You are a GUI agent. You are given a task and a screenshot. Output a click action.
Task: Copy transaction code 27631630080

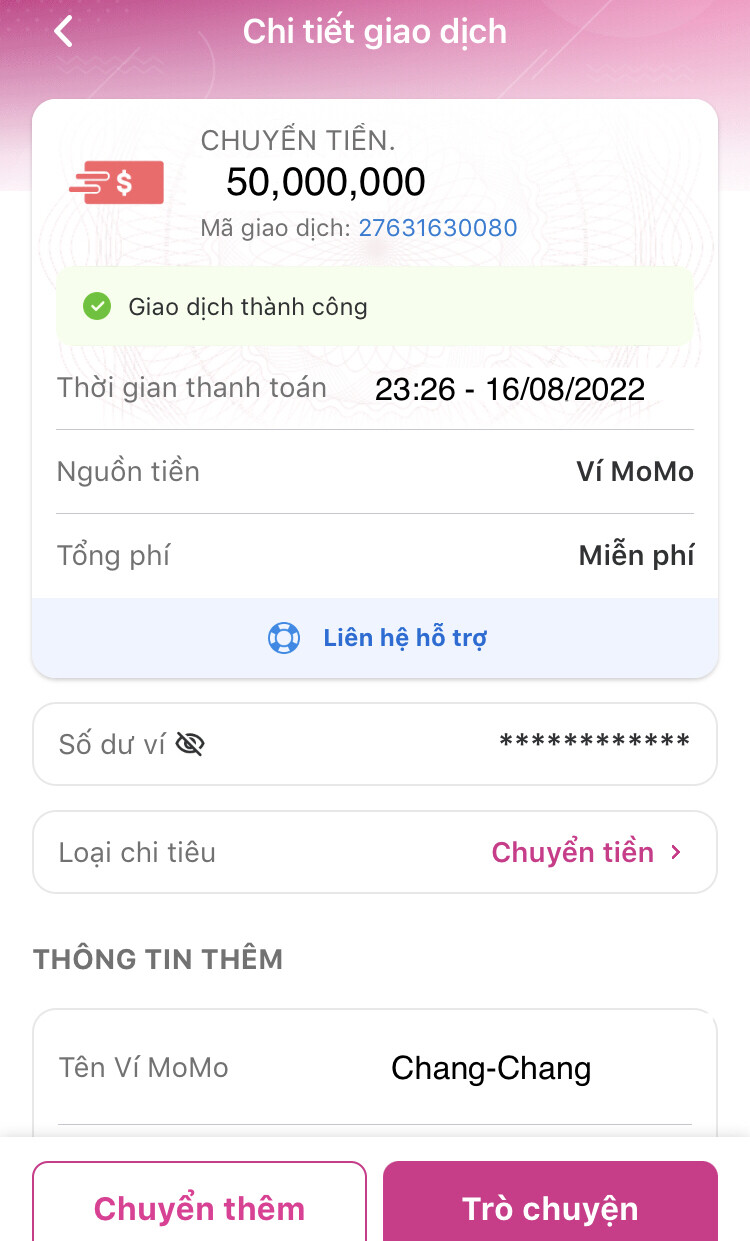(438, 228)
